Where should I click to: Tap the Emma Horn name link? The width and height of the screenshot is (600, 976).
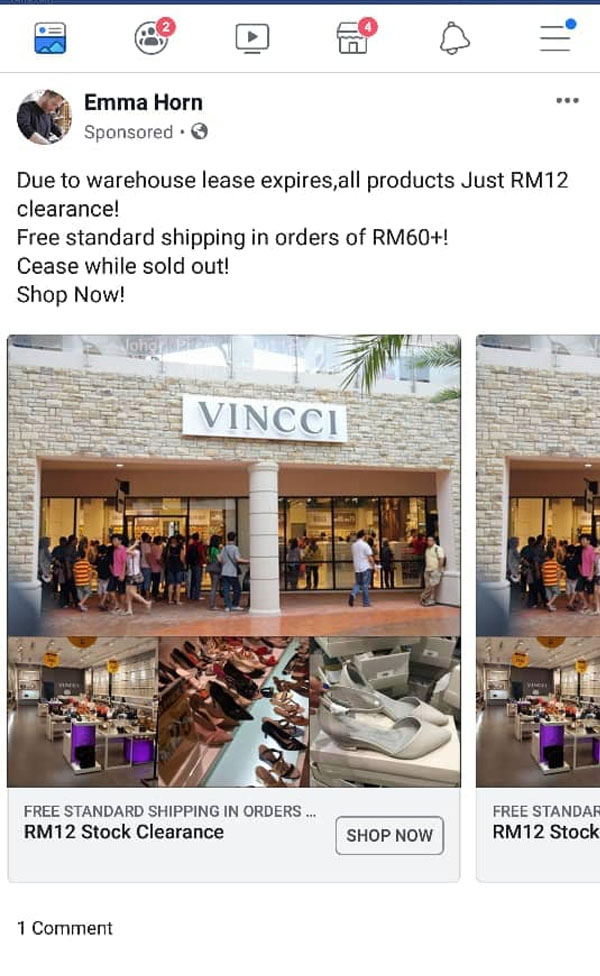coord(143,102)
